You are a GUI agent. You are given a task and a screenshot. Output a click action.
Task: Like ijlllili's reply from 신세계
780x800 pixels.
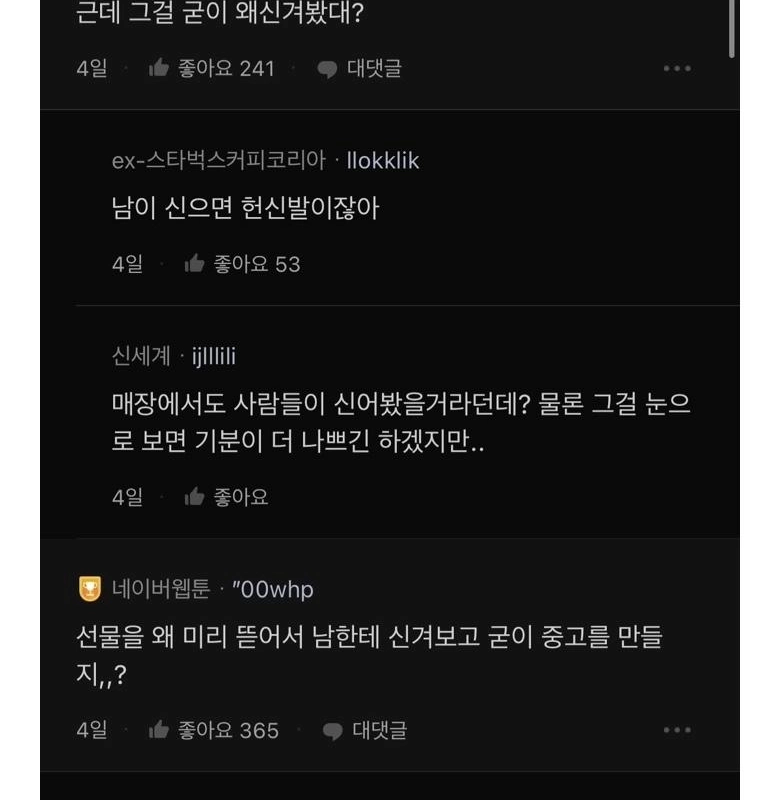(195, 497)
